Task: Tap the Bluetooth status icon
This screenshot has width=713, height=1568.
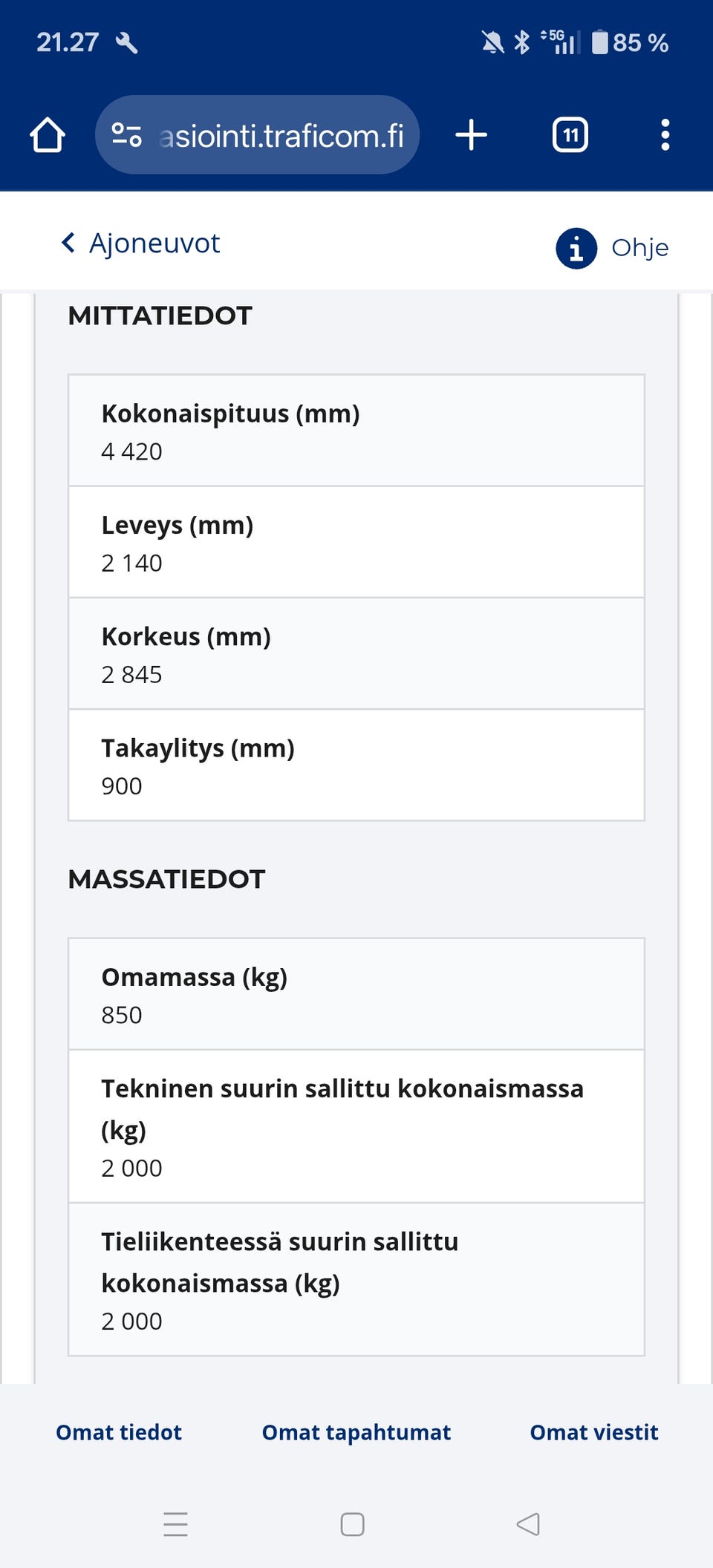Action: [521, 42]
